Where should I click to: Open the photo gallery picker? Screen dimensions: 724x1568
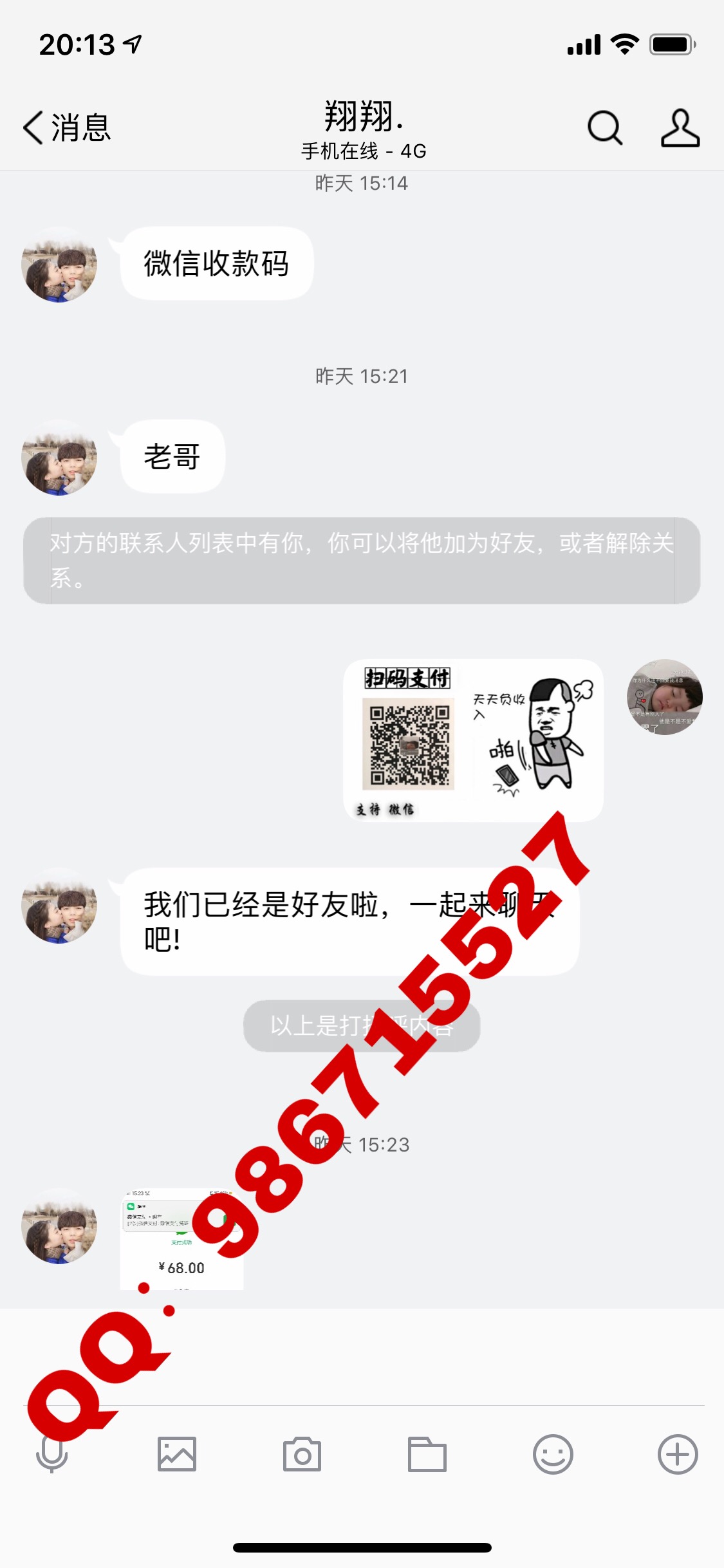tap(176, 1455)
